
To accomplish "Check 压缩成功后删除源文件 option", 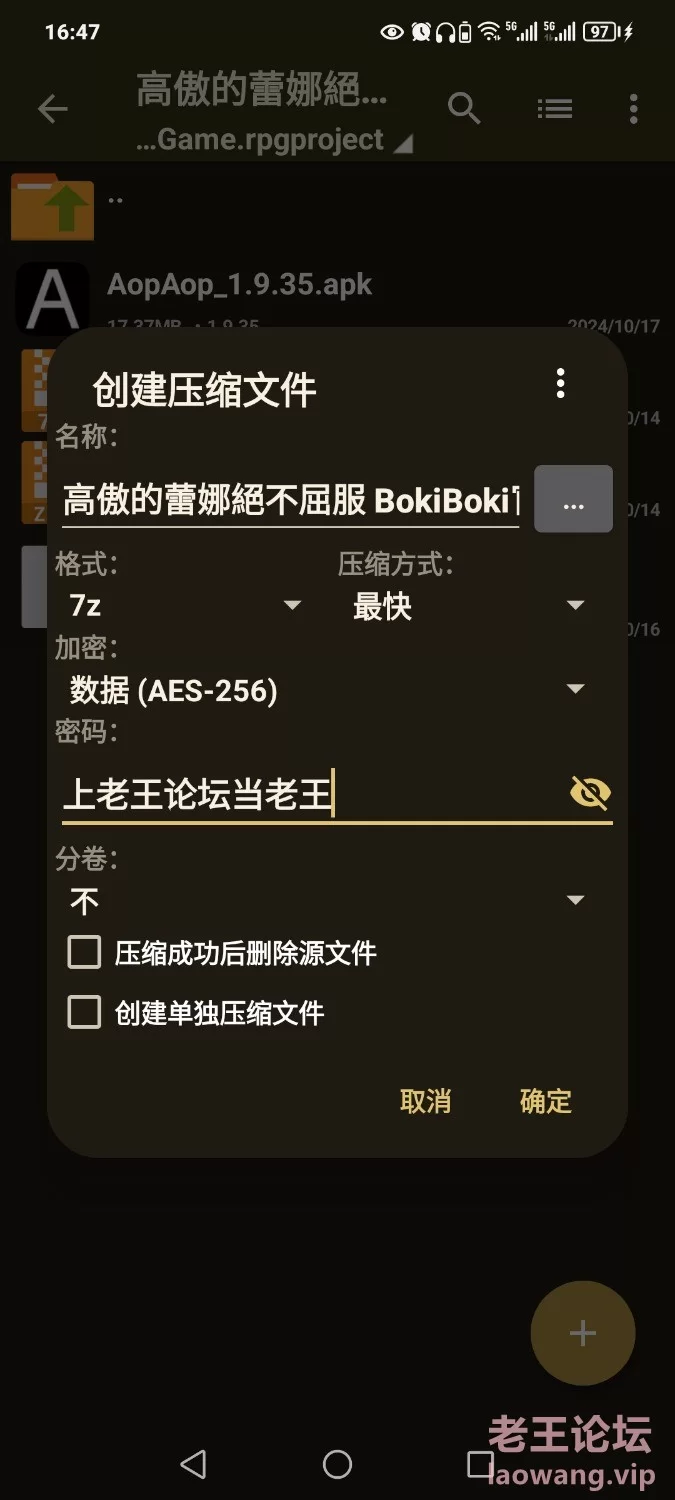I will point(84,952).
